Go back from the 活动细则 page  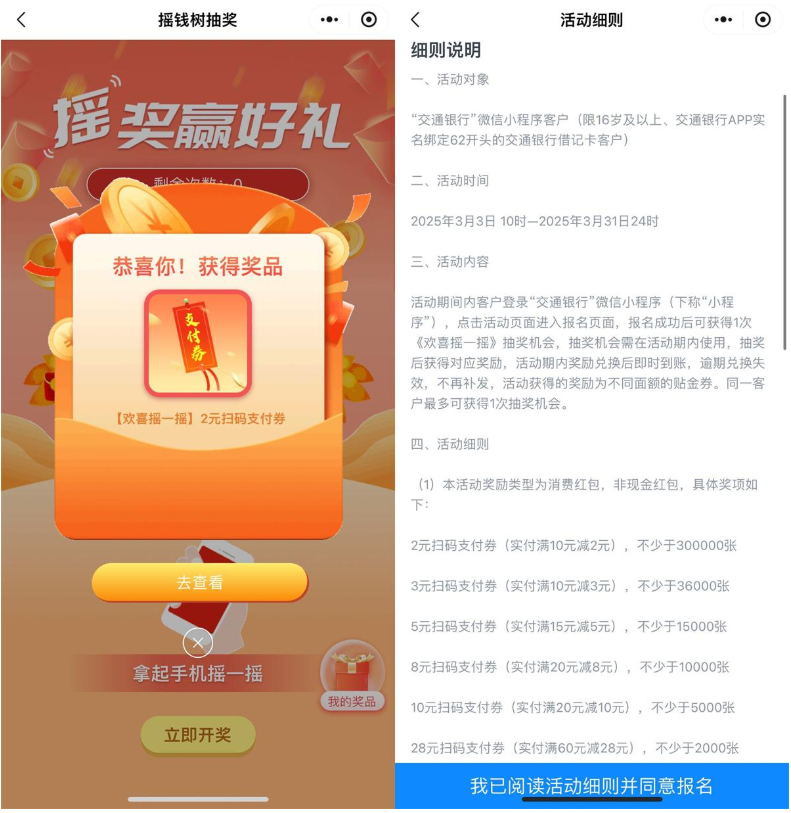click(x=416, y=20)
